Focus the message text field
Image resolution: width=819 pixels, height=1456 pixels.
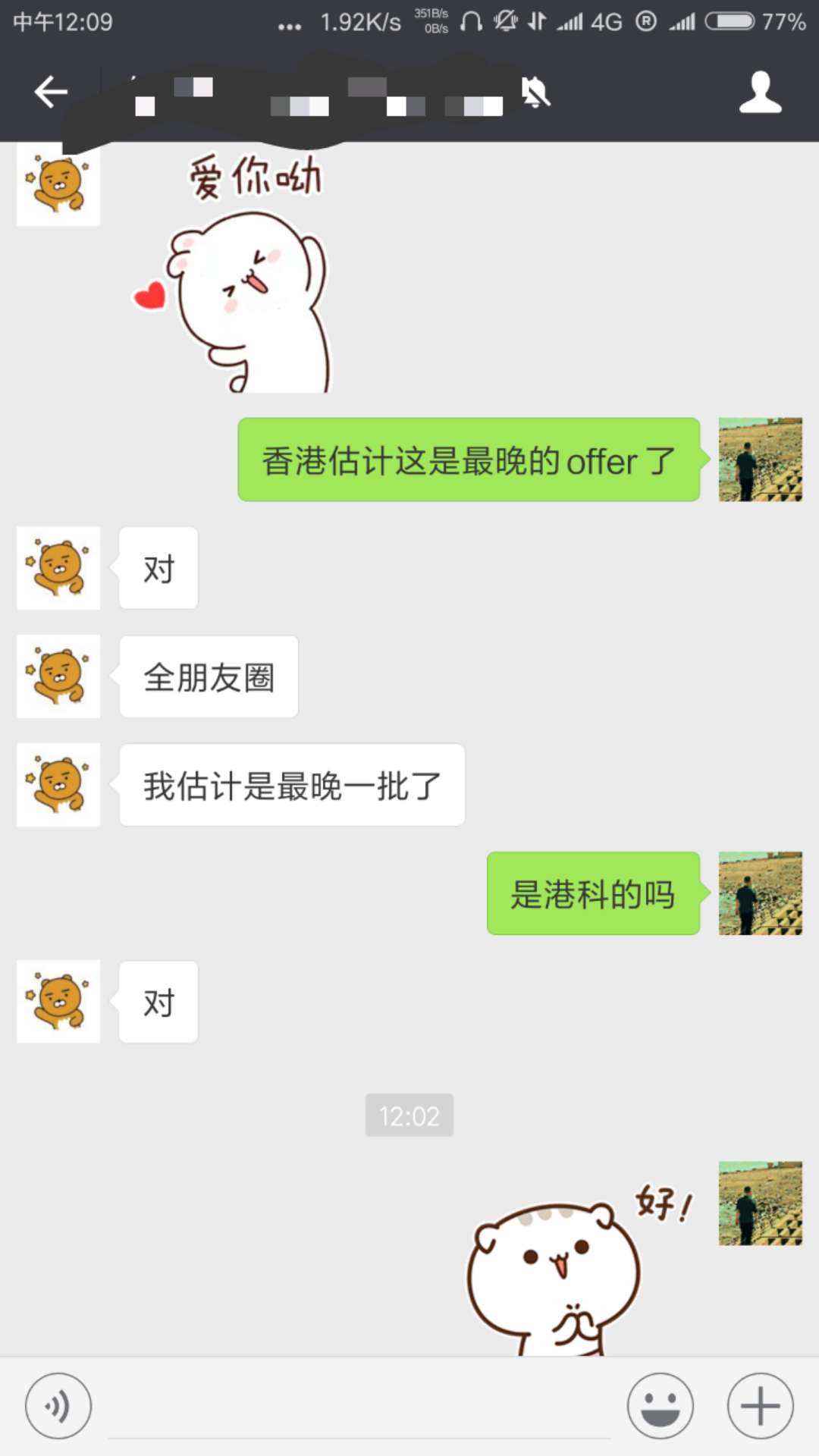pyautogui.click(x=359, y=1407)
